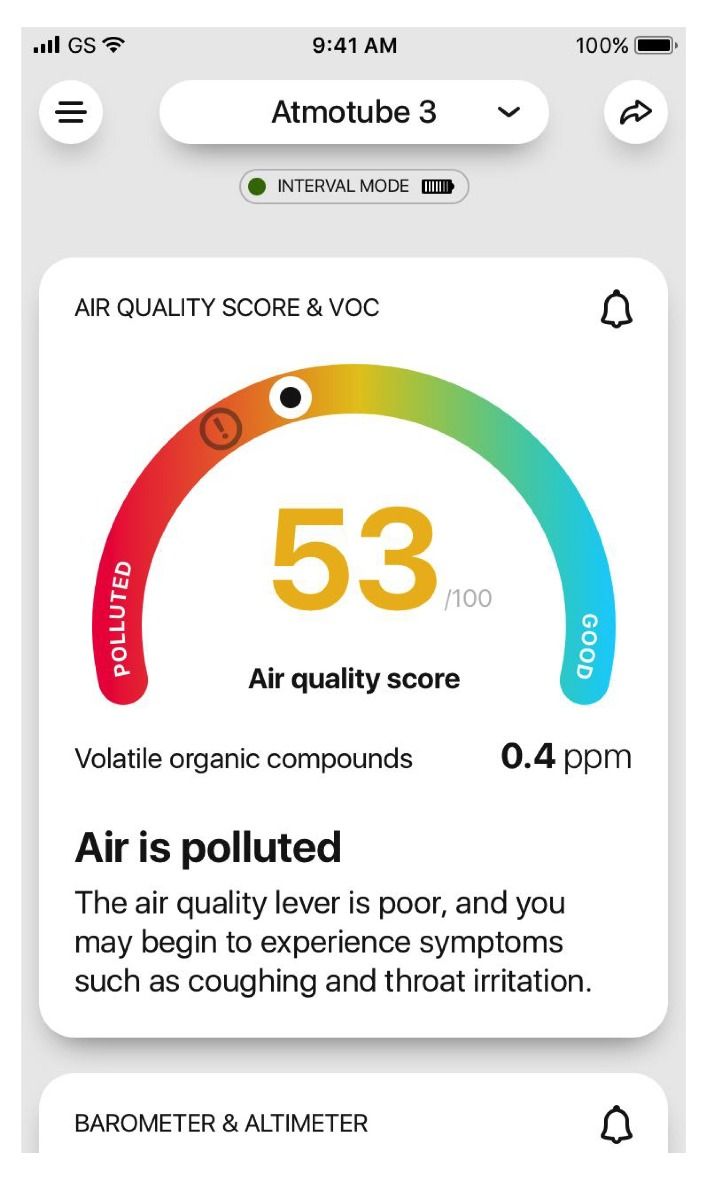
Task: Open the hamburger menu
Action: [x=71, y=112]
